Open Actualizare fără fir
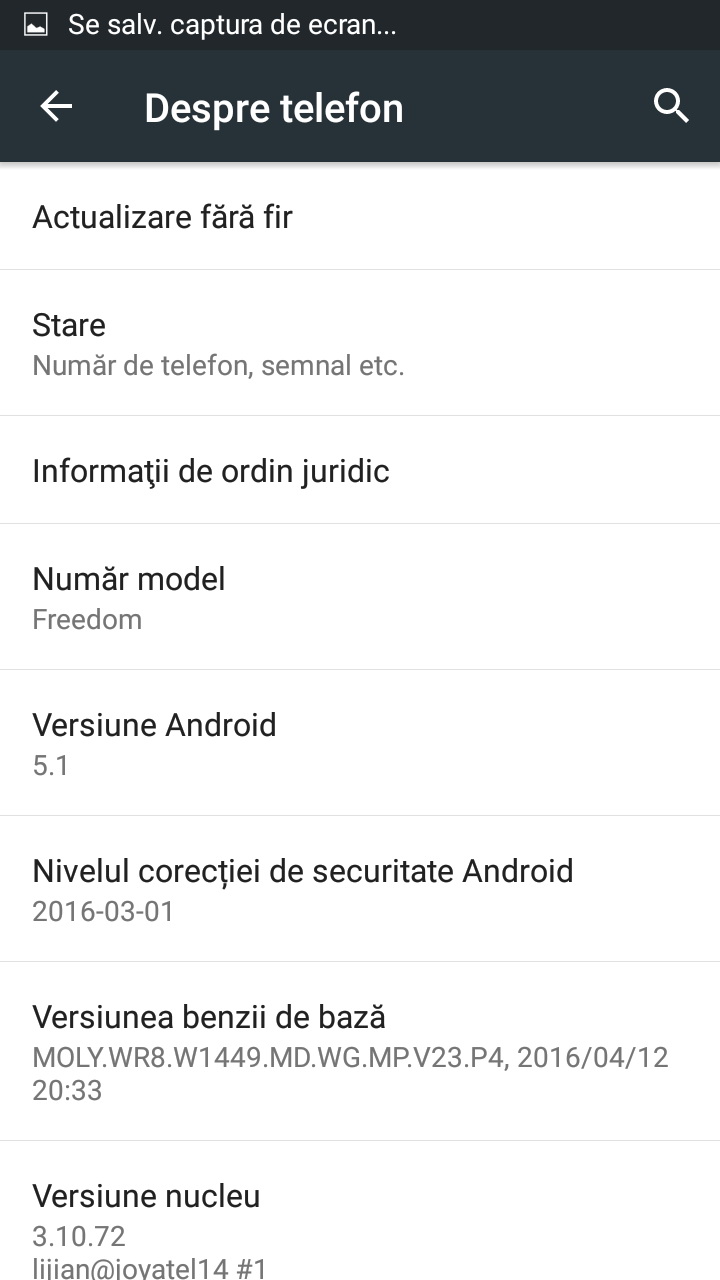 pos(360,217)
